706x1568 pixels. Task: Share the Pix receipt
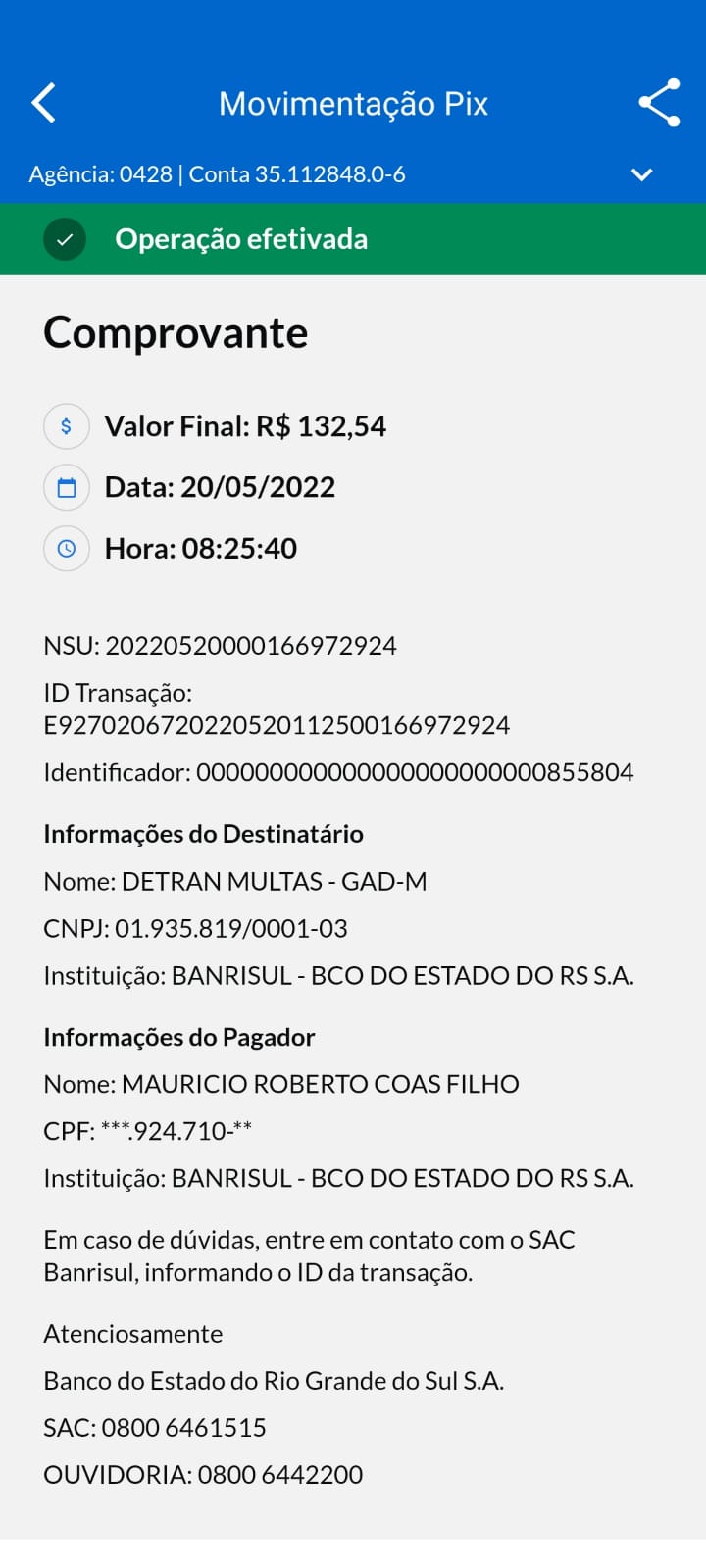[x=659, y=103]
